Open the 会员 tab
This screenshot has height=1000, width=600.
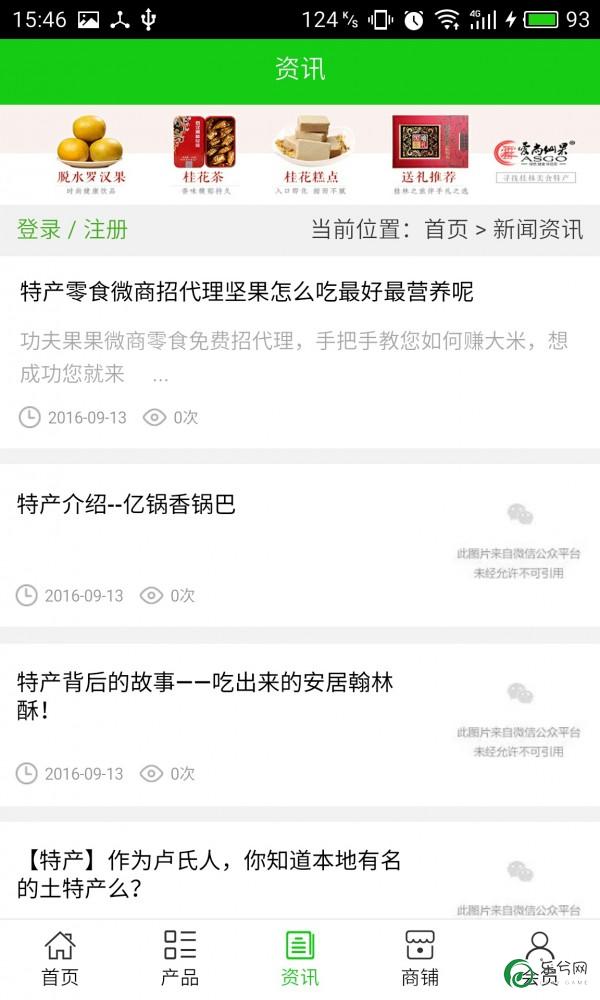tap(539, 959)
